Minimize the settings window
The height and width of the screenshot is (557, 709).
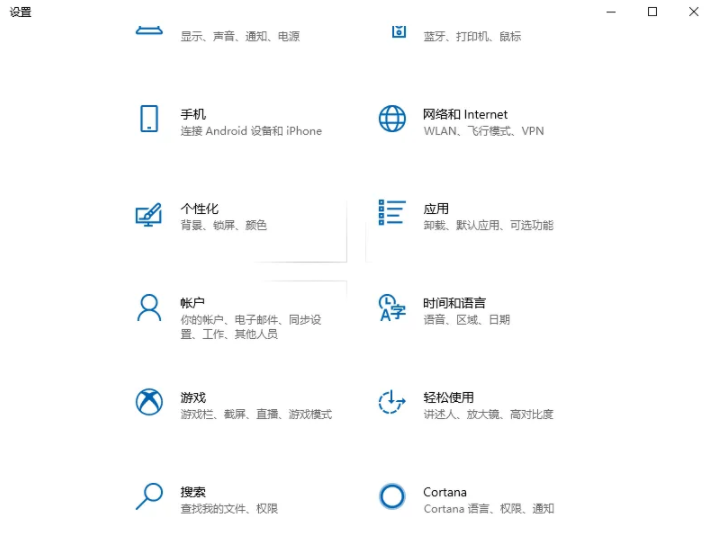pyautogui.click(x=612, y=12)
